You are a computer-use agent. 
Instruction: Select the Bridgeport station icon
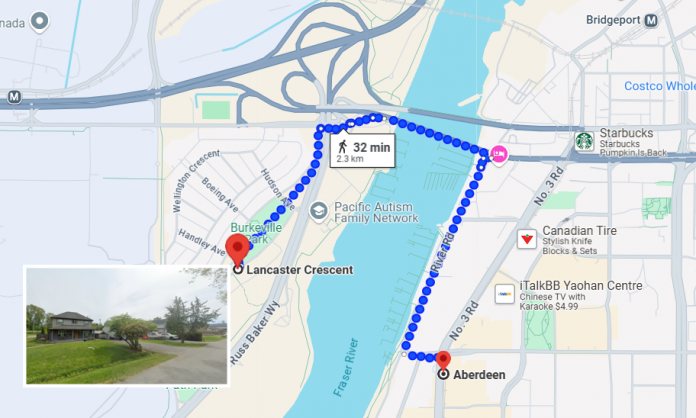pos(651,20)
